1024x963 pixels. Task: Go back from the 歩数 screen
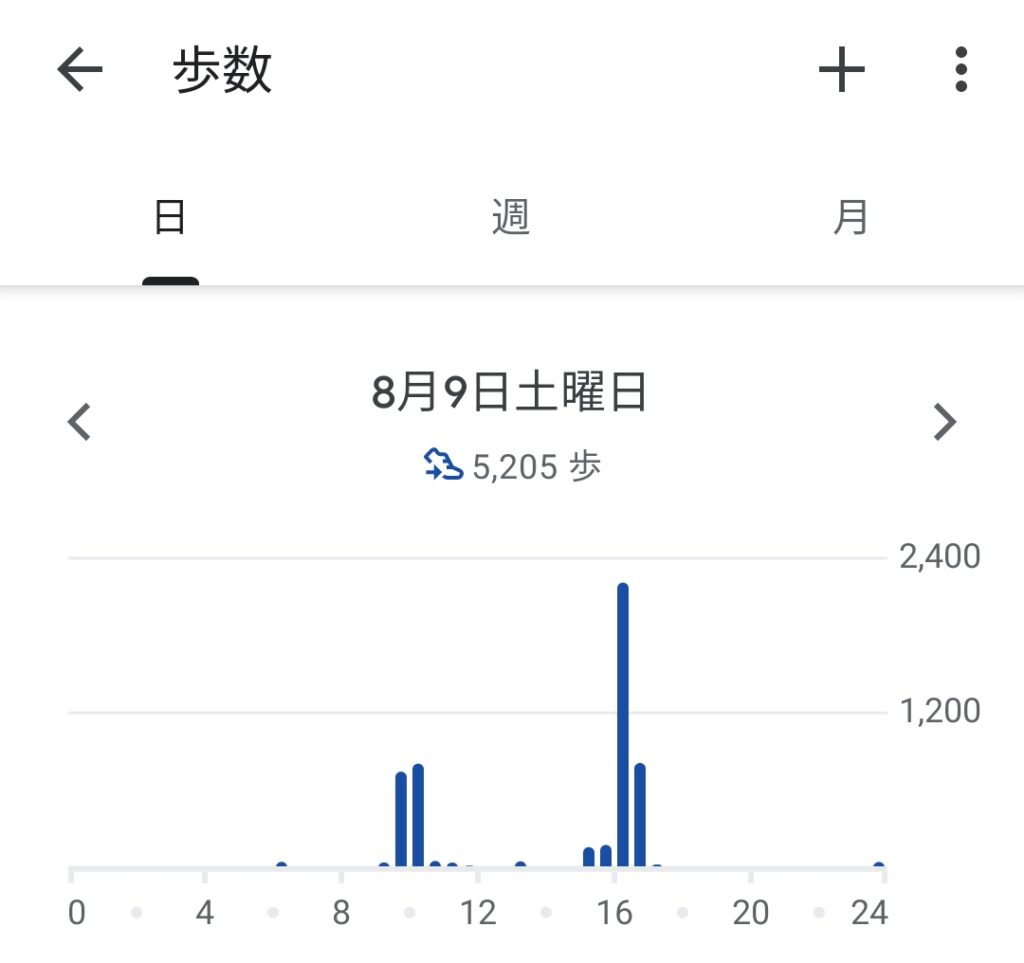coord(80,71)
